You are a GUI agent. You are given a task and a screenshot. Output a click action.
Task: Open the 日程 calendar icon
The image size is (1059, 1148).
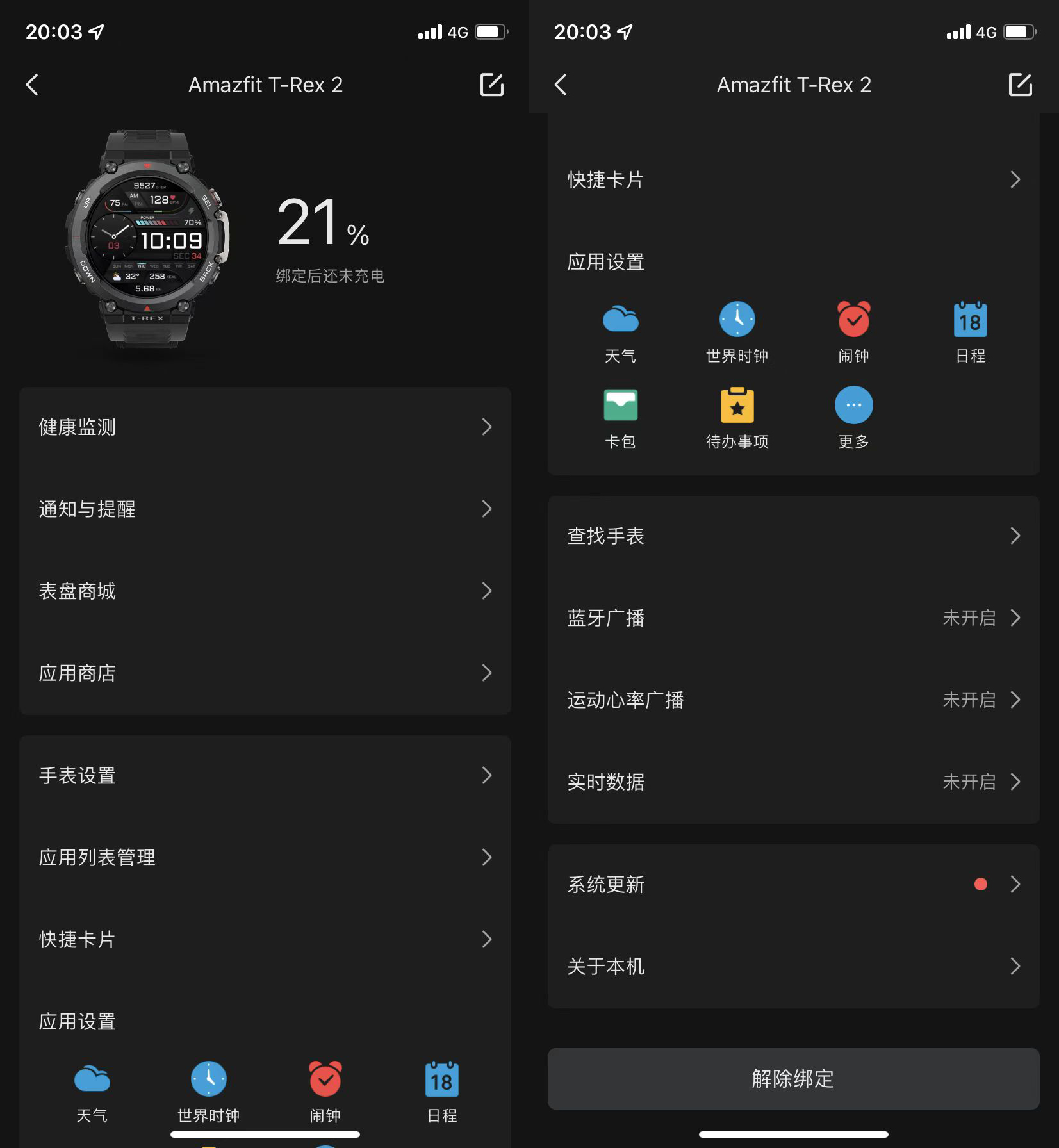click(970, 319)
